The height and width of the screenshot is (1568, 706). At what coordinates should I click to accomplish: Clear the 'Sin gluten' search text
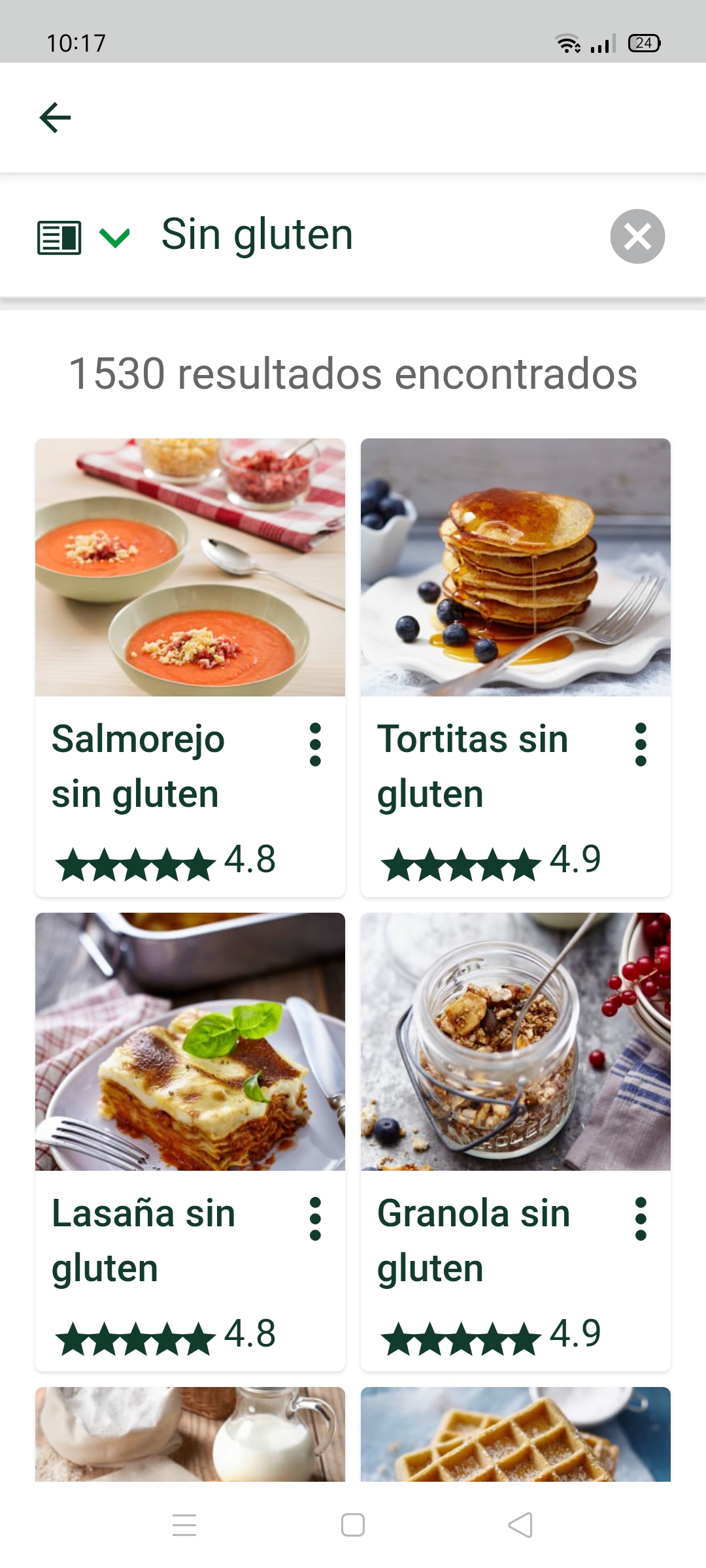[637, 236]
